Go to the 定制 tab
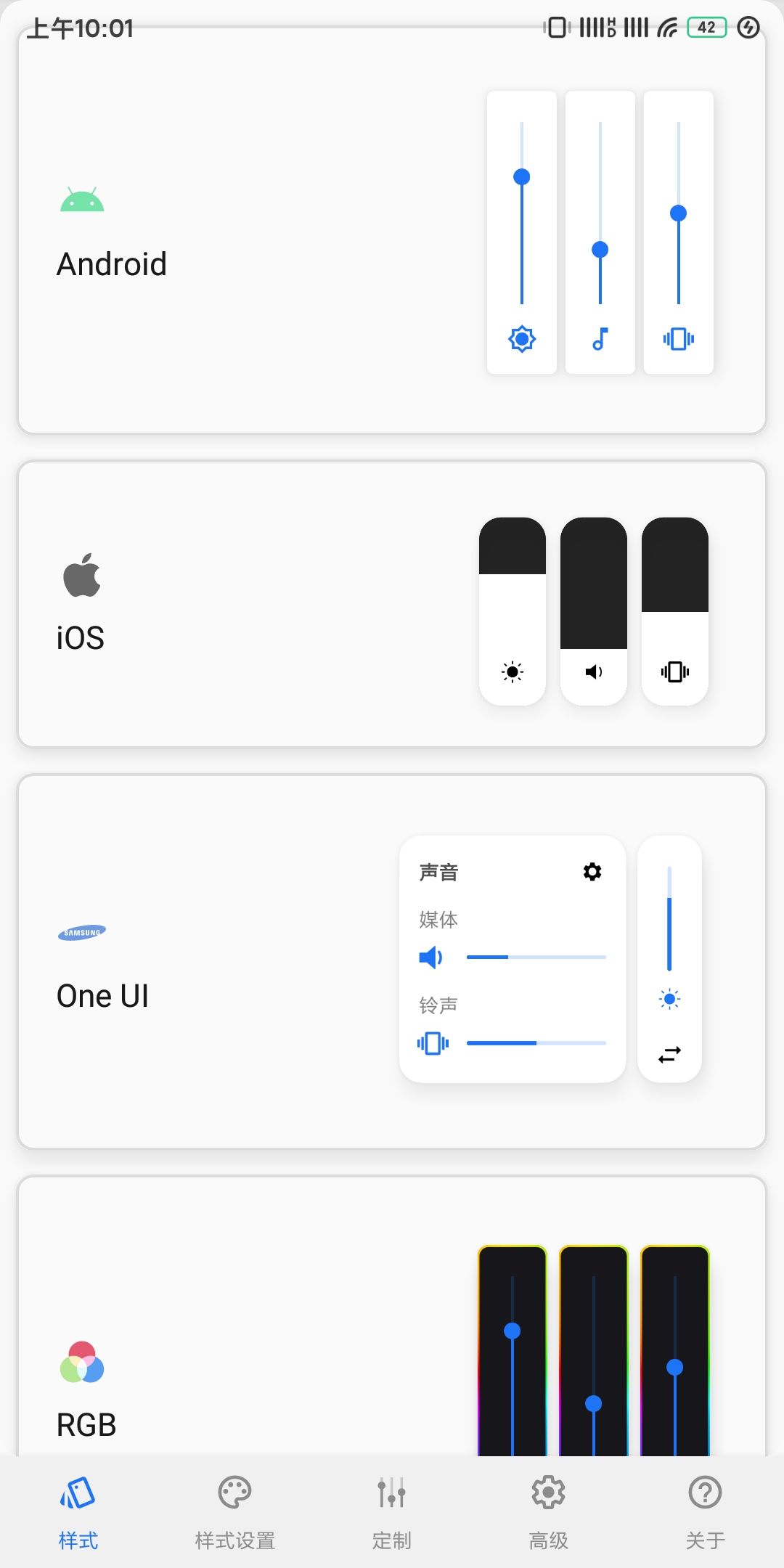This screenshot has width=784, height=1568. [x=392, y=1511]
